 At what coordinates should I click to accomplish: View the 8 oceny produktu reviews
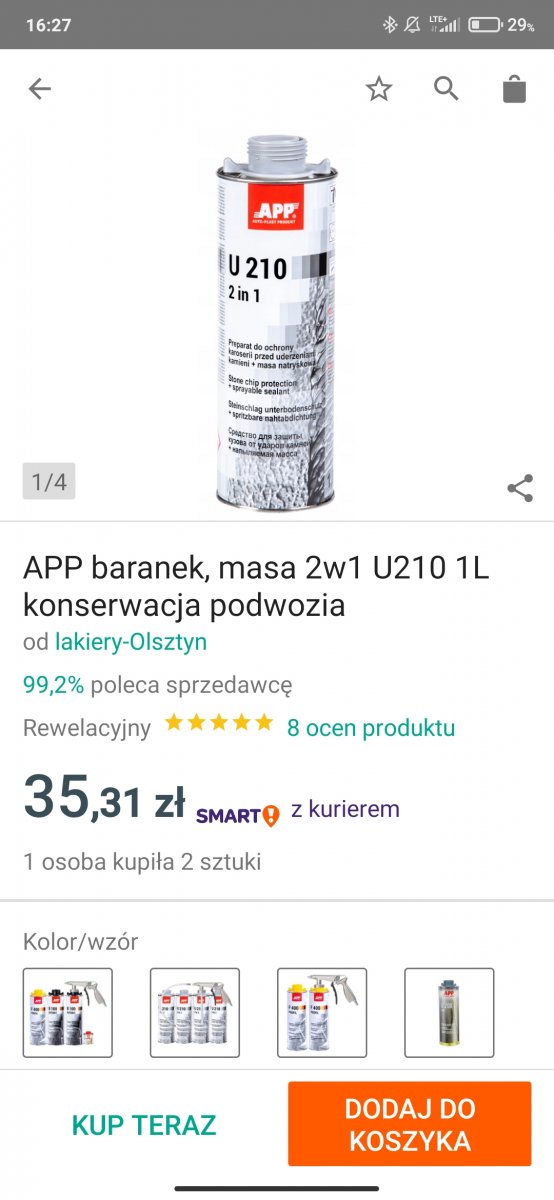pyautogui.click(x=371, y=727)
